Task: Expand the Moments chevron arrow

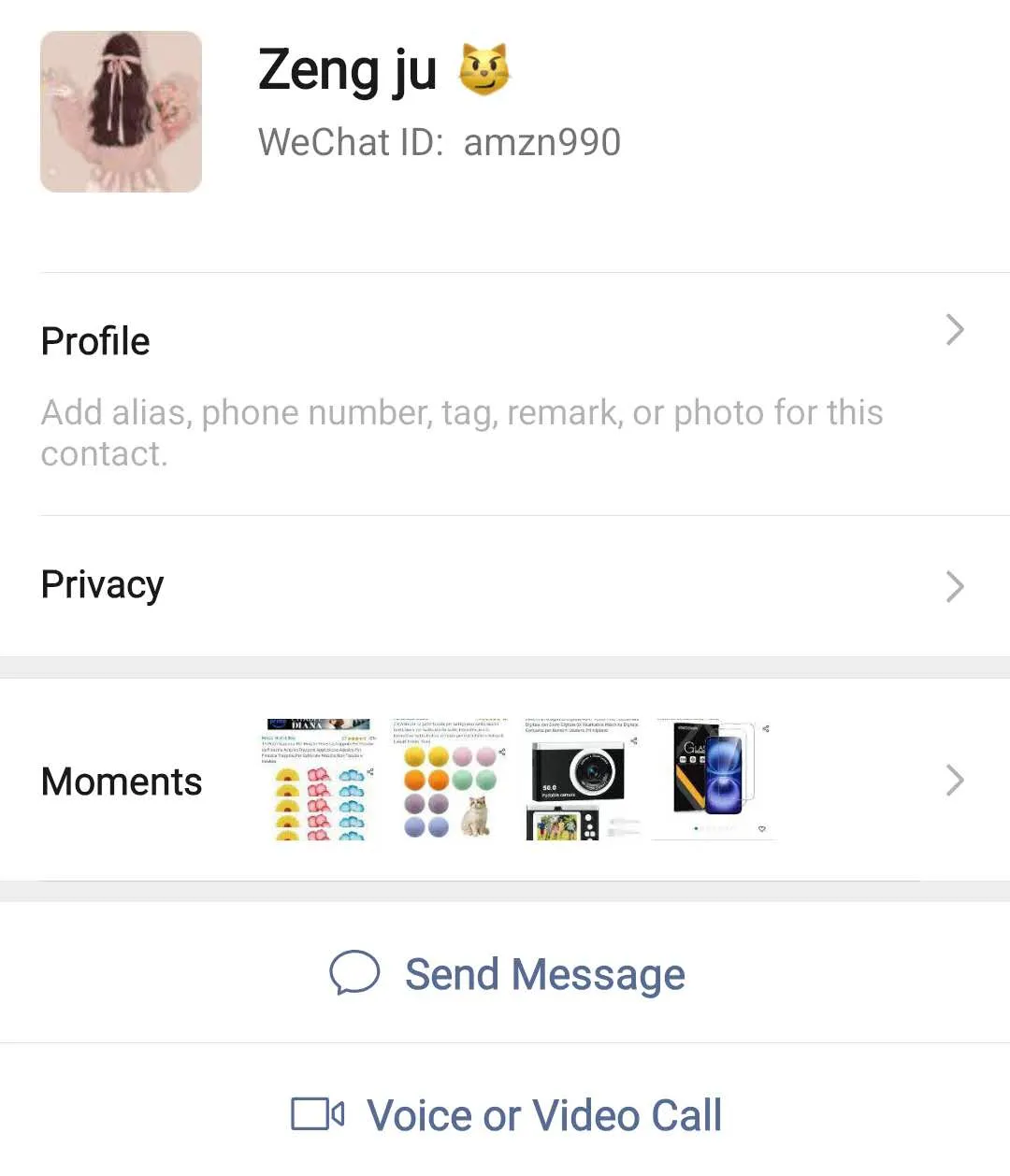Action: pyautogui.click(x=955, y=780)
